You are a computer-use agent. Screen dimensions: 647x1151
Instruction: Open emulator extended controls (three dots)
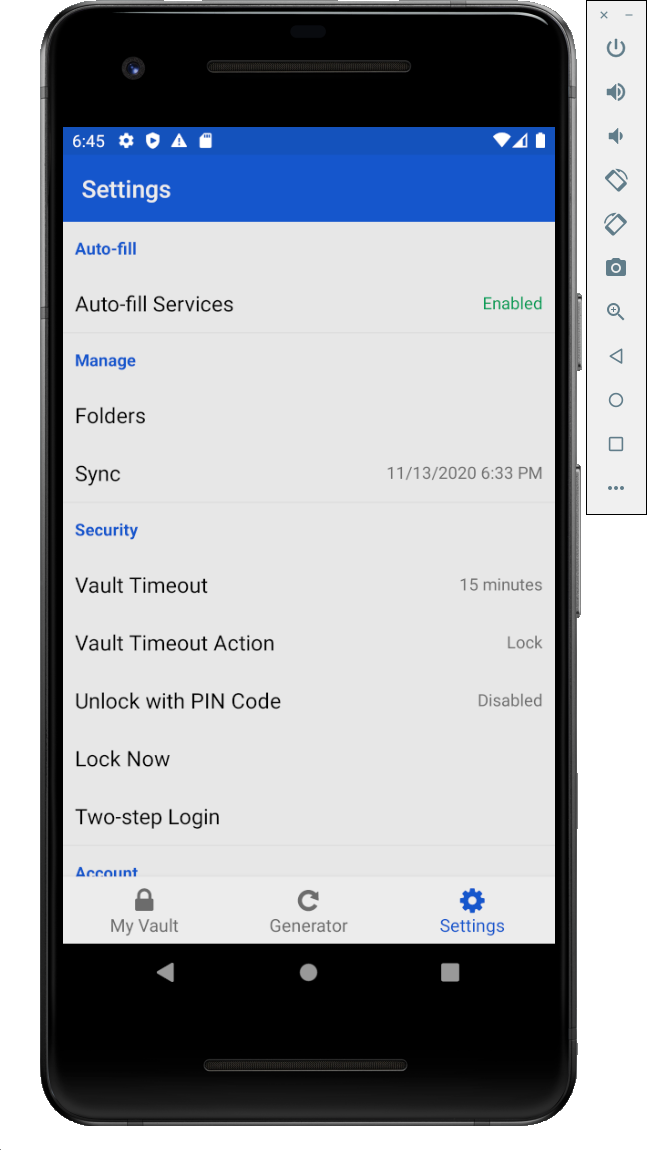615,488
